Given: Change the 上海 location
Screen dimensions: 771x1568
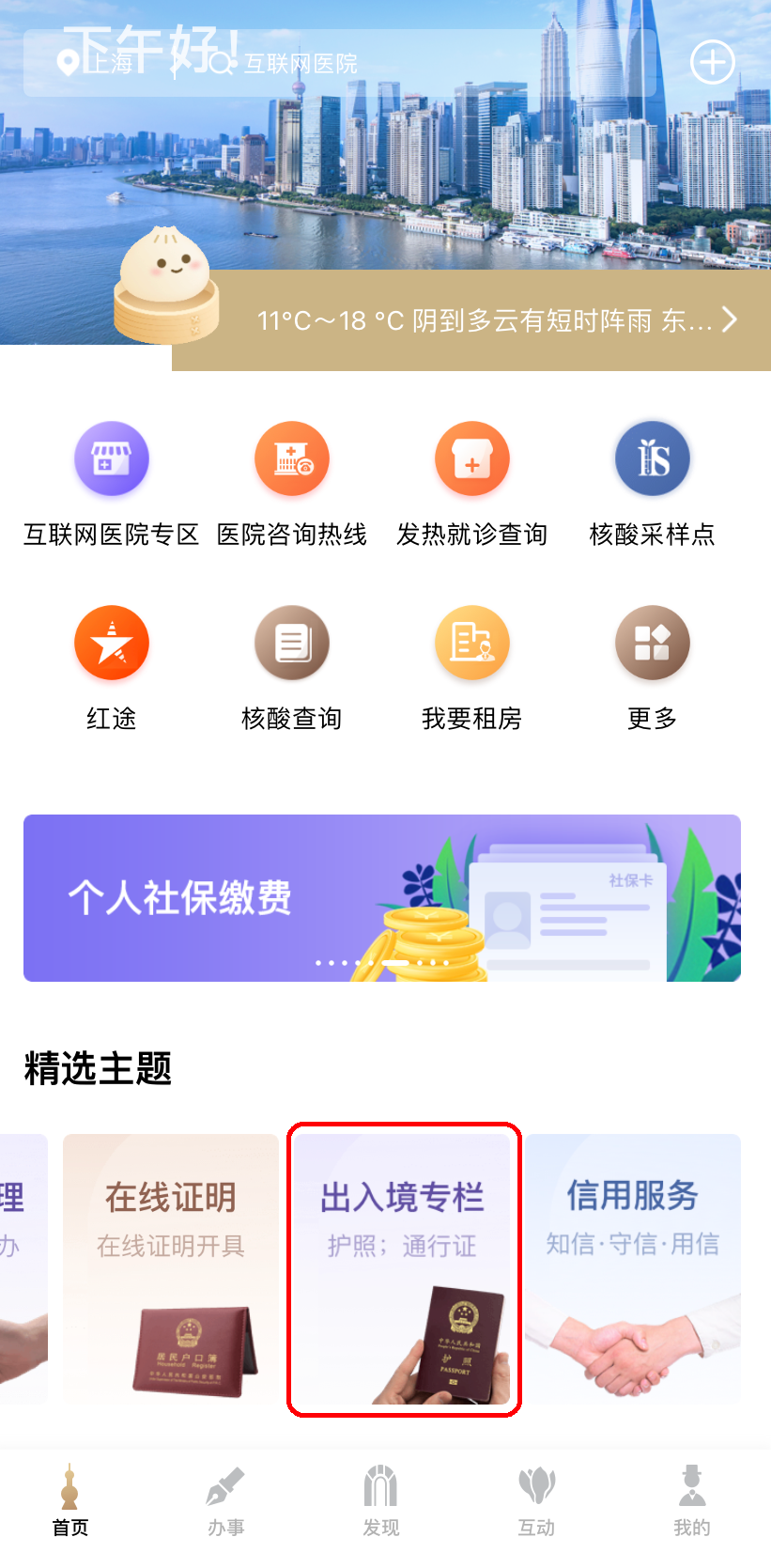Looking at the screenshot, I should [x=99, y=63].
